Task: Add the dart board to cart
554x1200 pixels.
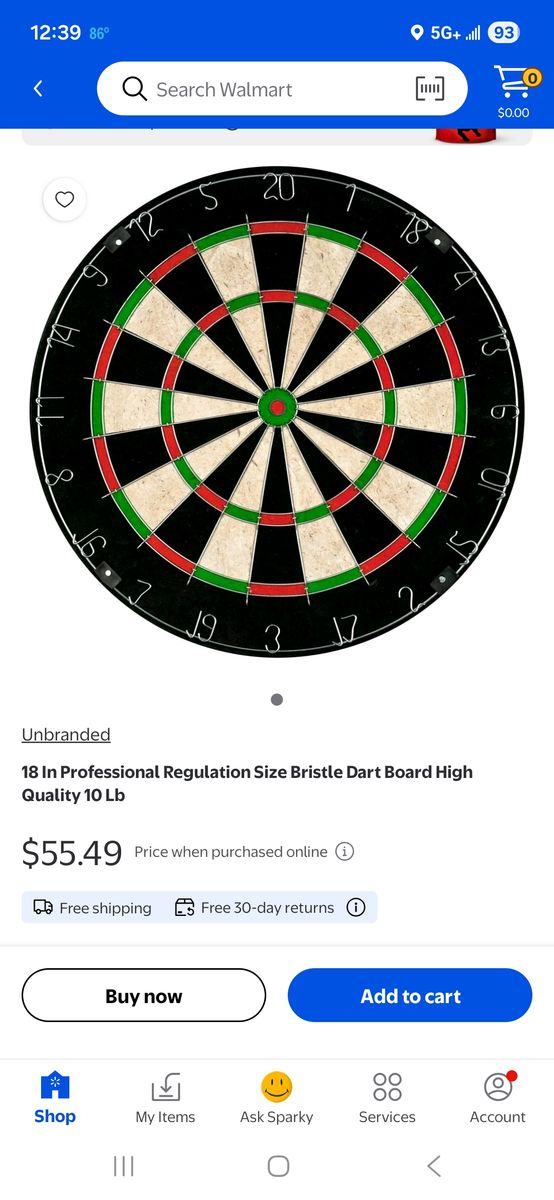Action: click(x=410, y=996)
